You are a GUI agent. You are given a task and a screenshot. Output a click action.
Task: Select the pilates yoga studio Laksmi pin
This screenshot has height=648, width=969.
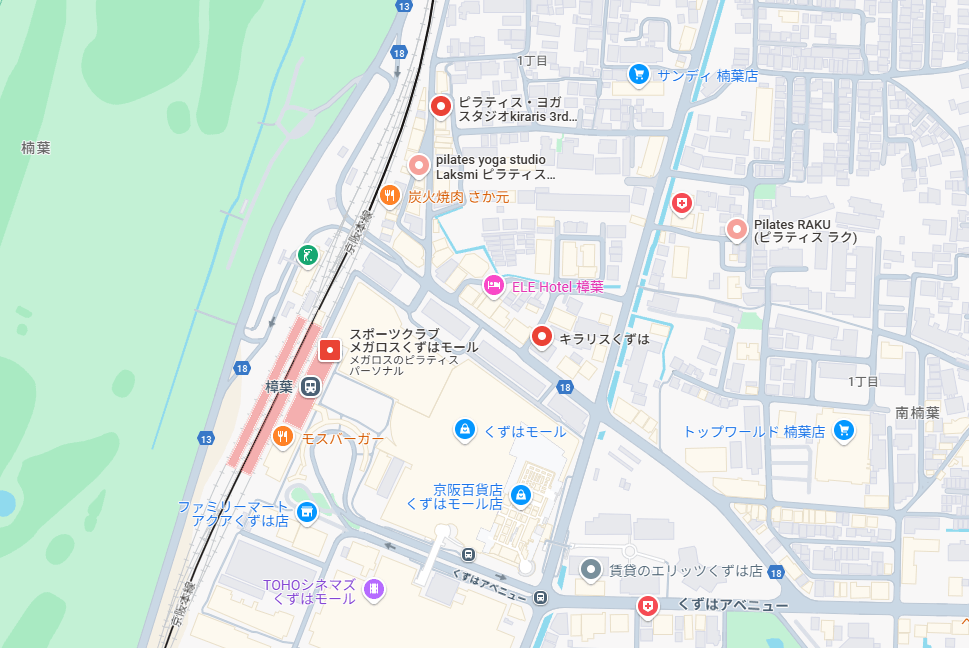pyautogui.click(x=419, y=166)
